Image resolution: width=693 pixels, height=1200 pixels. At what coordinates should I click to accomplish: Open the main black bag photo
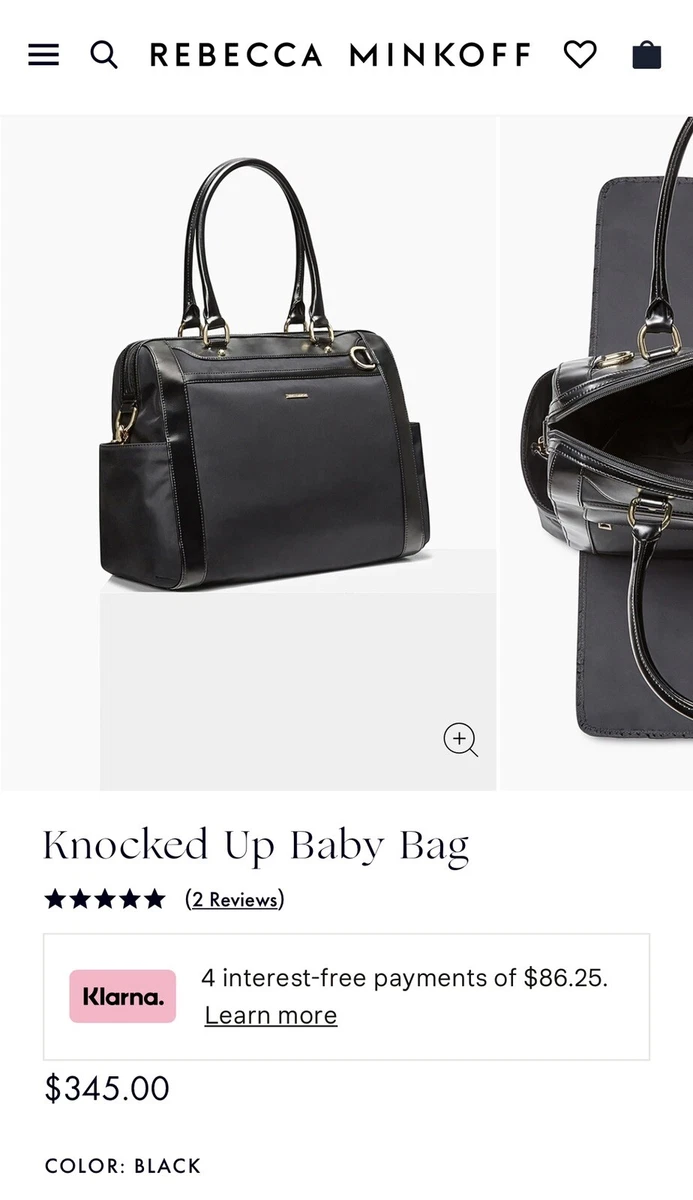(248, 453)
